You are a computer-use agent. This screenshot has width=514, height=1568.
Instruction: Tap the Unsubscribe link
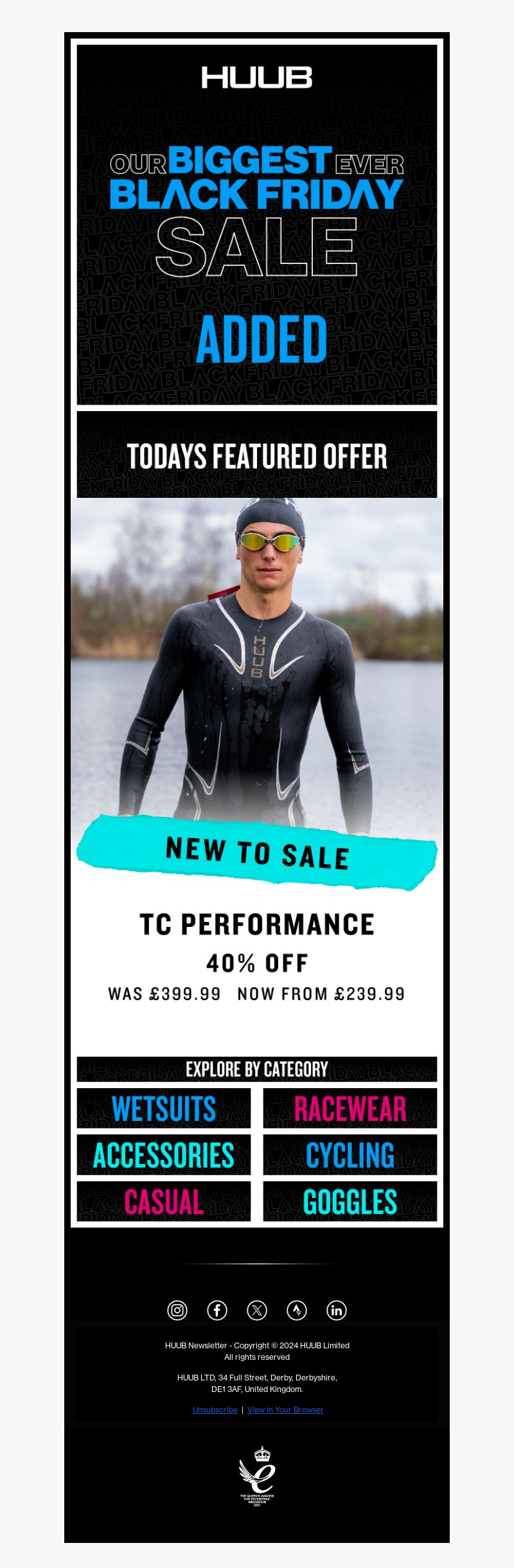click(215, 1409)
